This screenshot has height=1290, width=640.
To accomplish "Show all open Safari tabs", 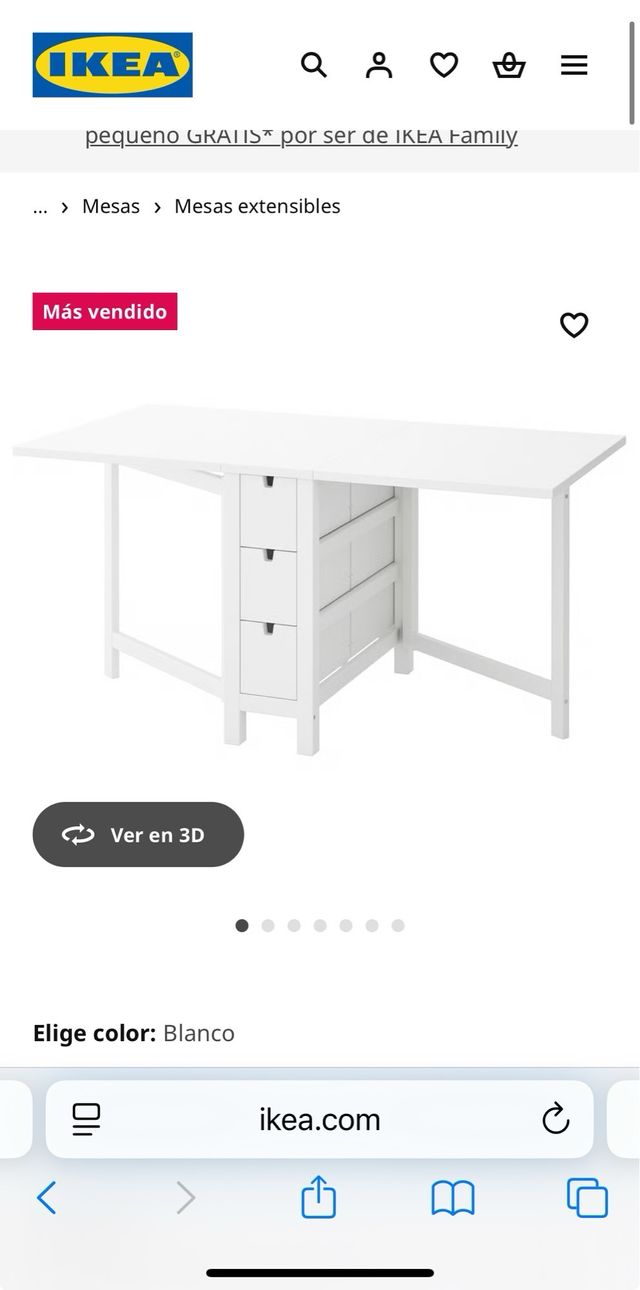I will click(x=587, y=1197).
